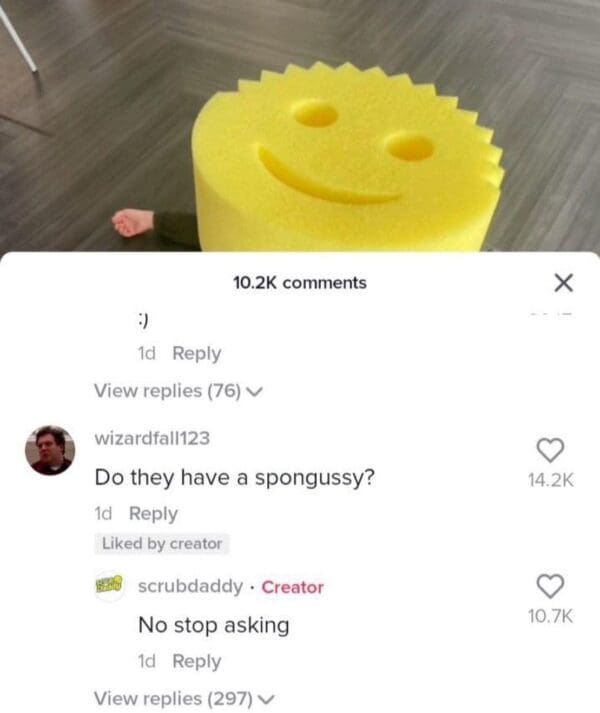The height and width of the screenshot is (713, 600).
Task: Expand View replies (76)
Action: coord(178,391)
